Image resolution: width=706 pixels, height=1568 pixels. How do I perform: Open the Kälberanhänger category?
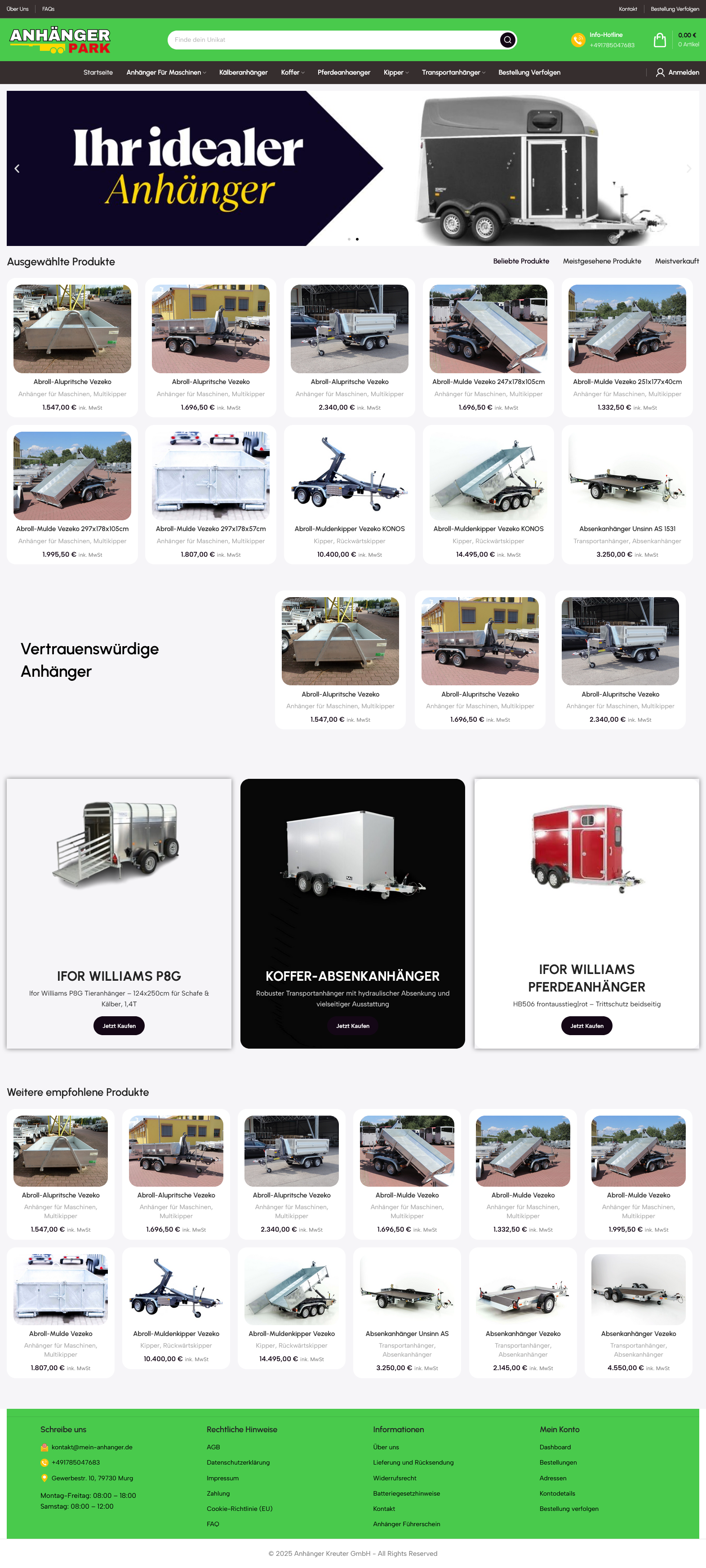pos(243,72)
